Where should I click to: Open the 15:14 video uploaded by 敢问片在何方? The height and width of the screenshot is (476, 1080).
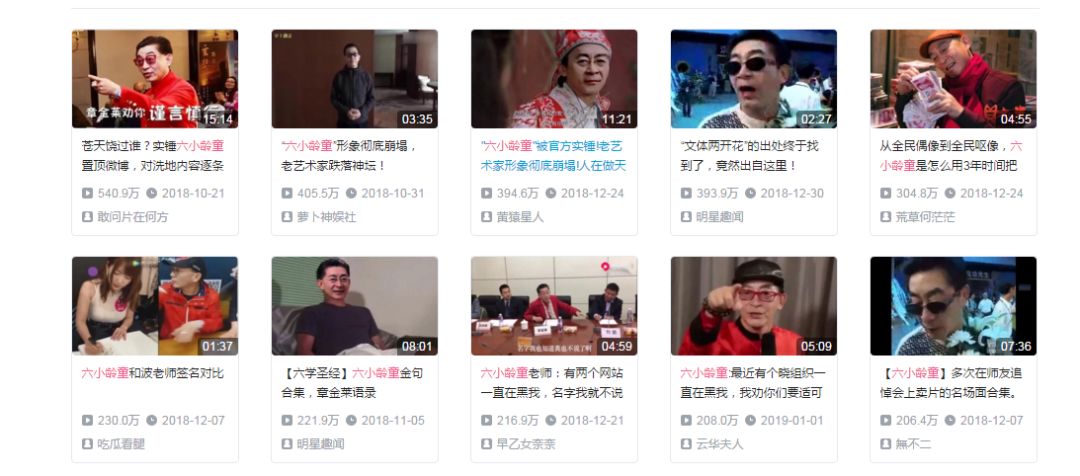coord(154,78)
